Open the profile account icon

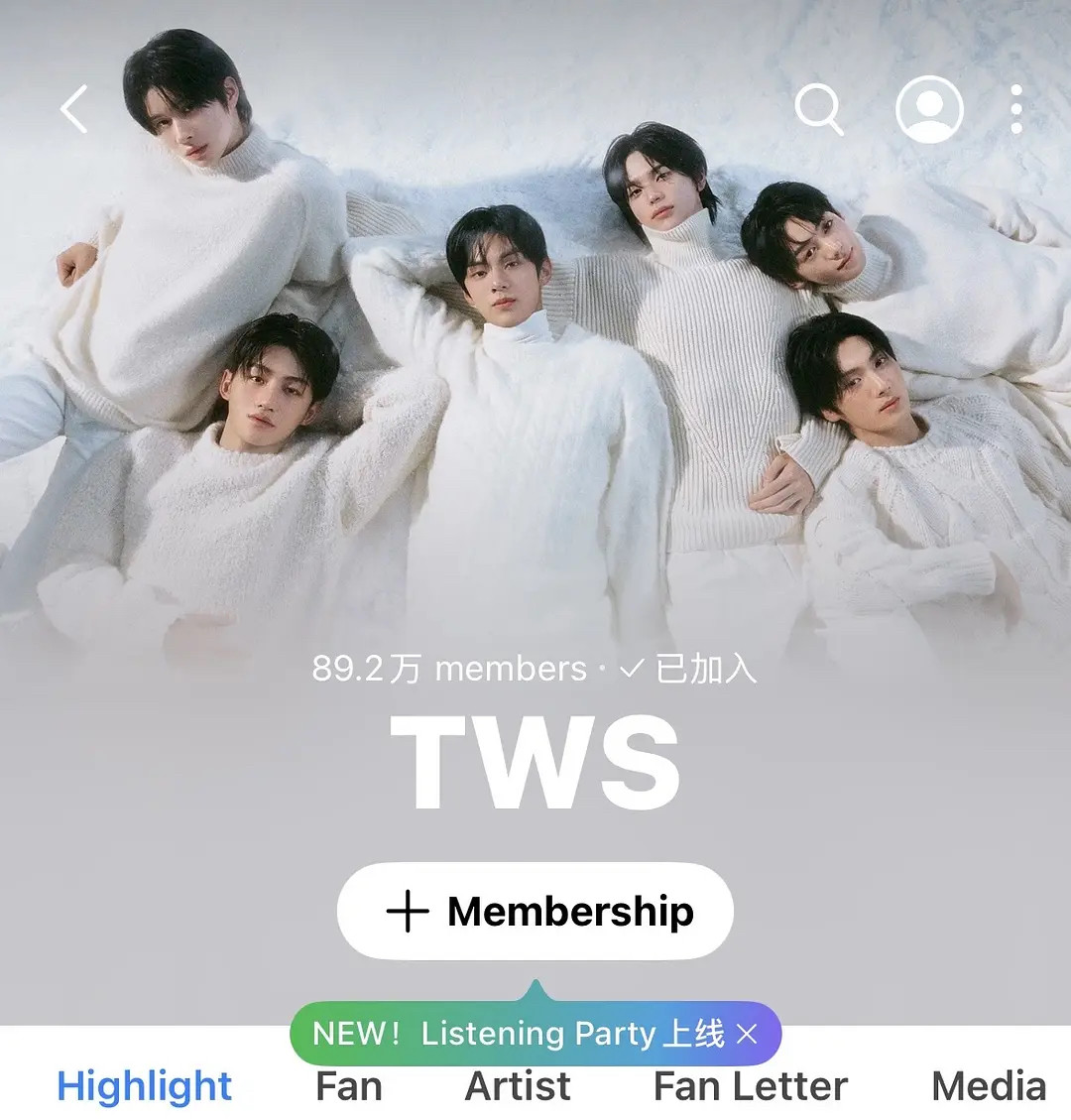pyautogui.click(x=929, y=109)
